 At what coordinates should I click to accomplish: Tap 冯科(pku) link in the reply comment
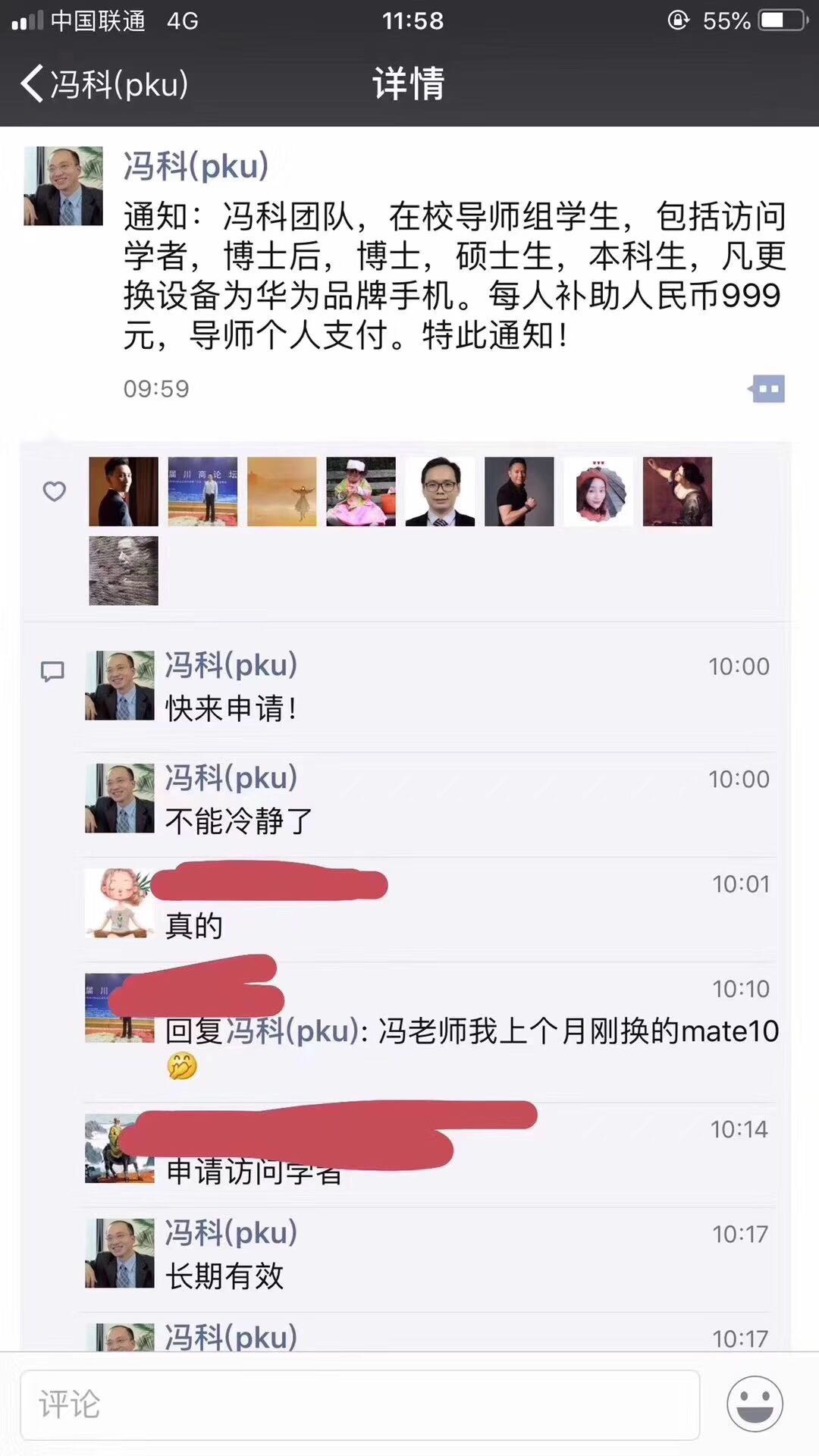point(292,1031)
